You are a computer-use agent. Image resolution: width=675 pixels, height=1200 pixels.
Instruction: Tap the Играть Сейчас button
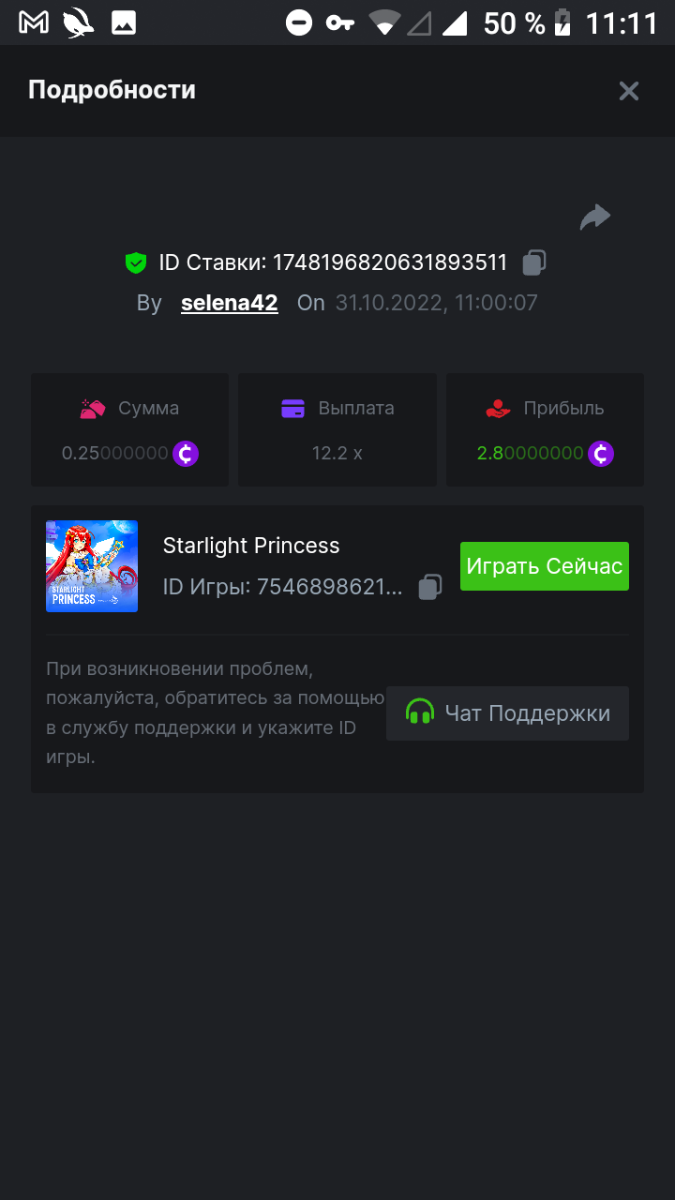coord(544,566)
